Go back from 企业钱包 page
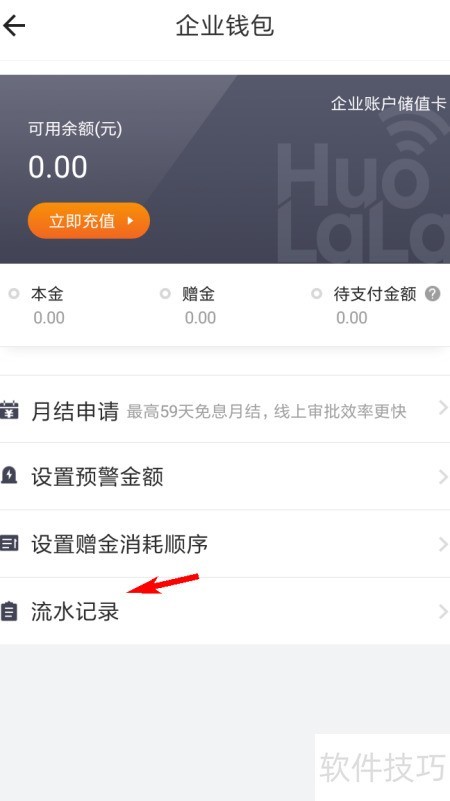 14,26
